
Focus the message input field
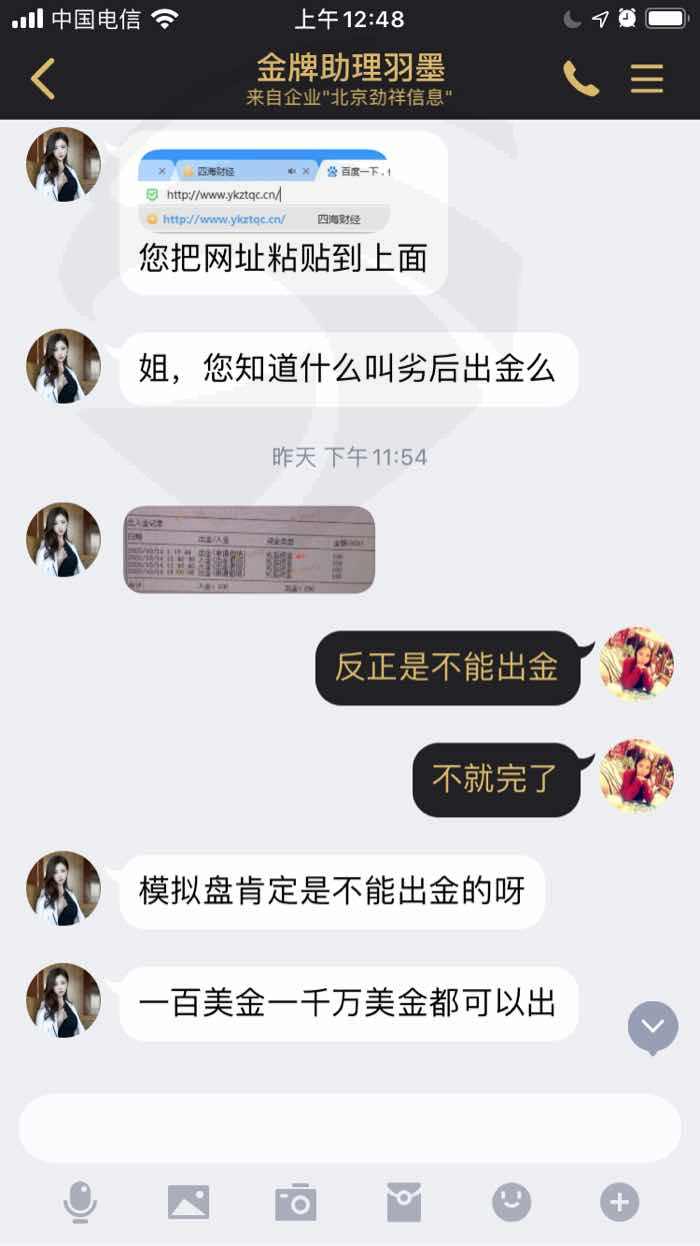(350, 1127)
